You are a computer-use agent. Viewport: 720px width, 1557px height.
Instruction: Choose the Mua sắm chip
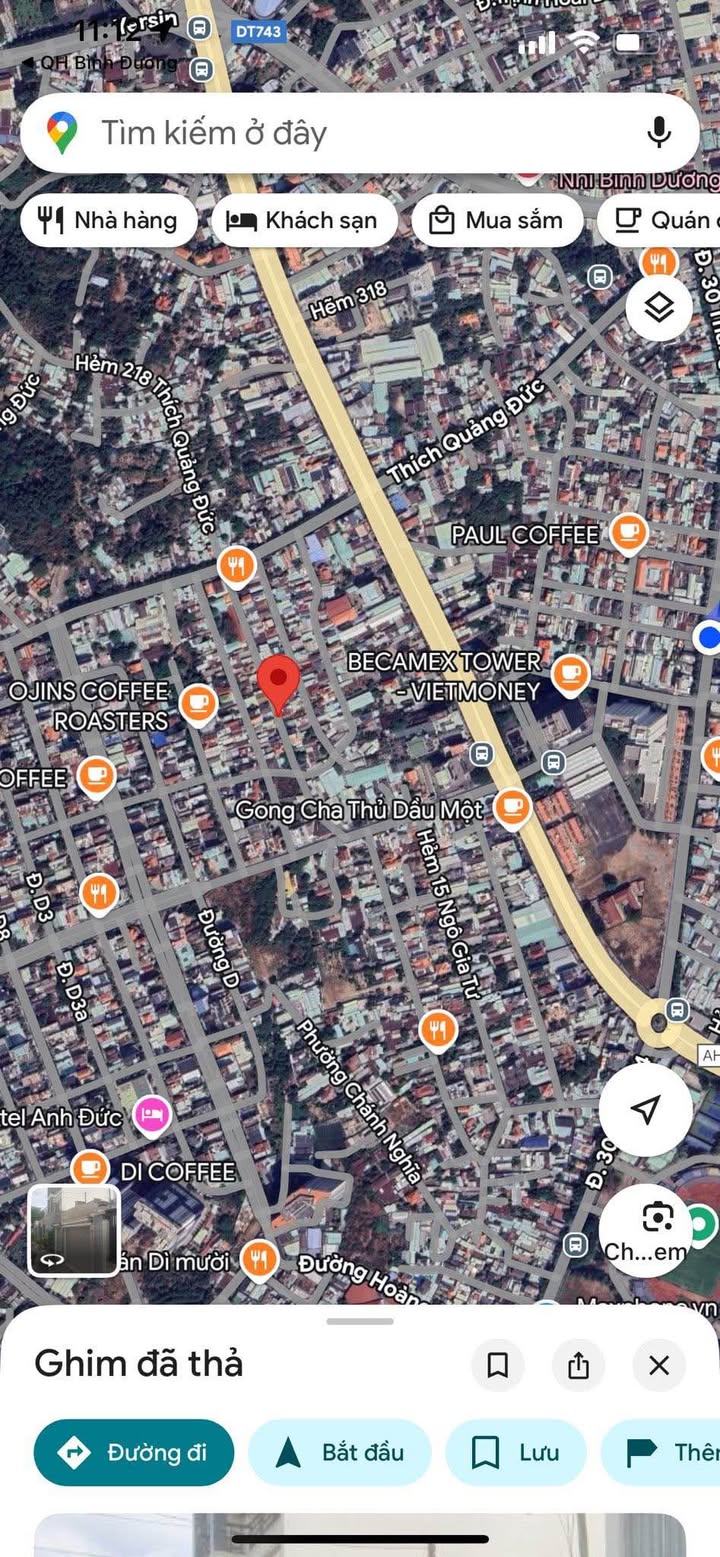coord(497,220)
